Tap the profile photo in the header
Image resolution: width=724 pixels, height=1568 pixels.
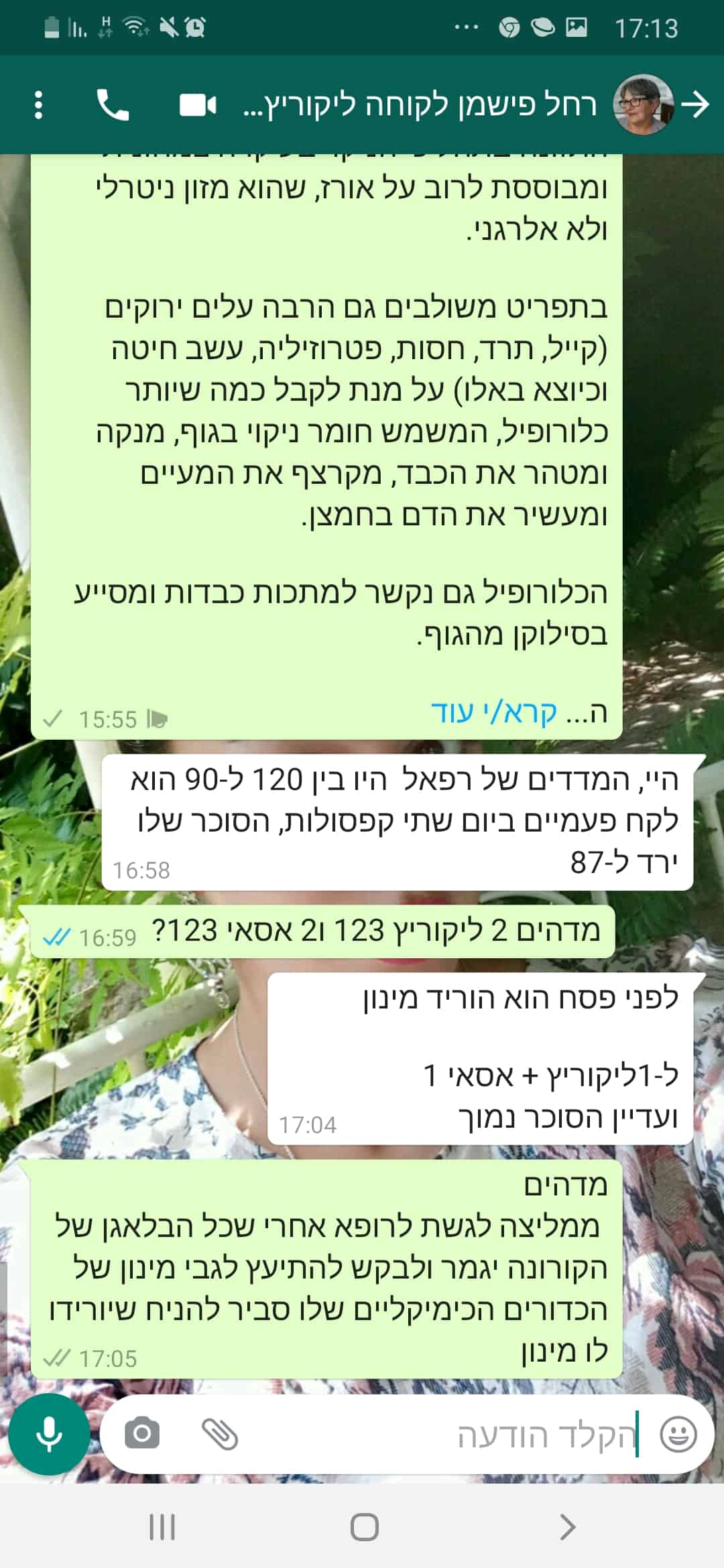click(643, 105)
